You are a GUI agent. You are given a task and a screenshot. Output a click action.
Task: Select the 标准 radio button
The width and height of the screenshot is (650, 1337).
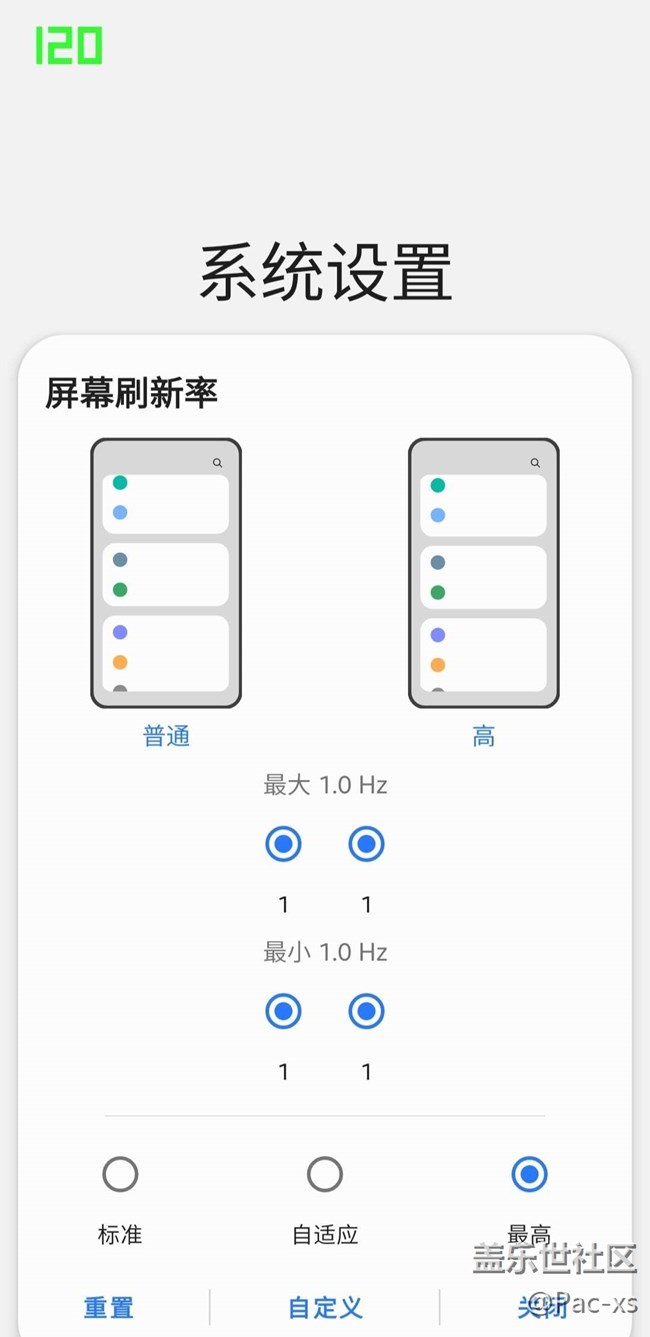point(120,1175)
